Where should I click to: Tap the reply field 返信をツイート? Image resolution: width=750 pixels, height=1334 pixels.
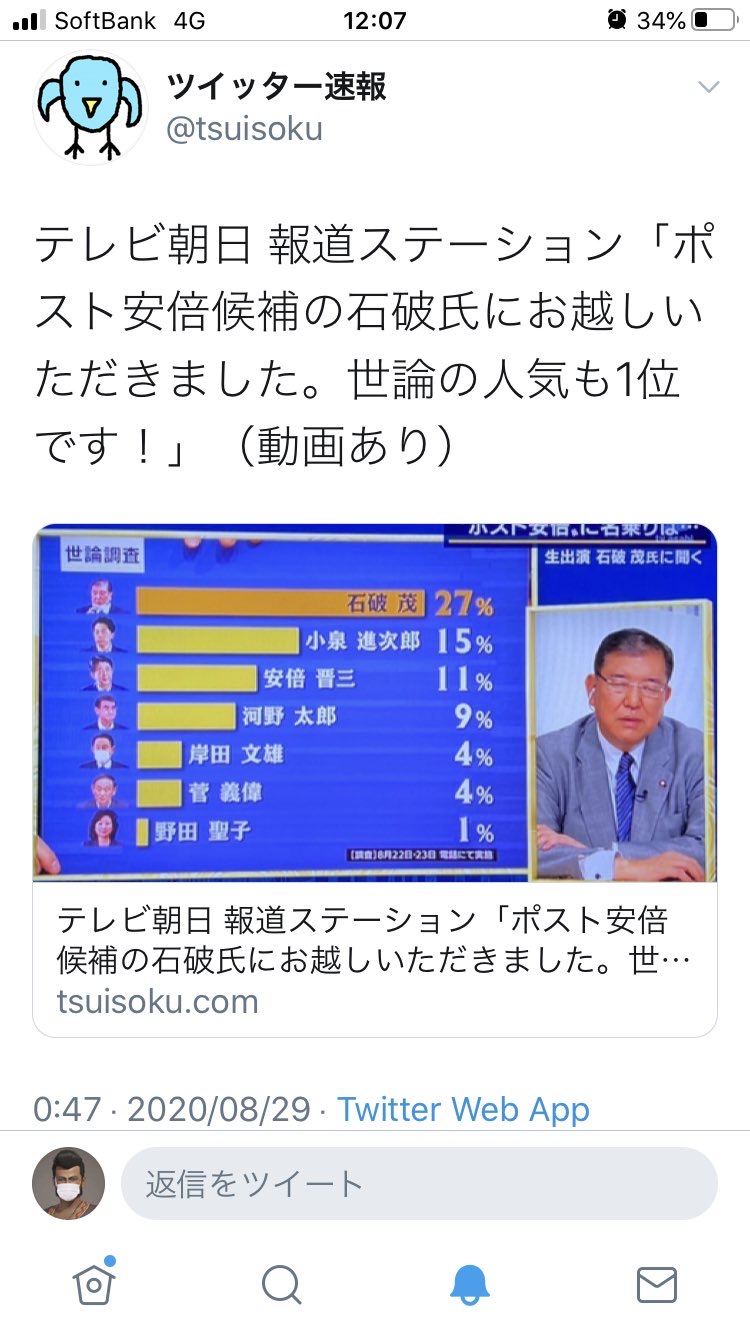419,1184
